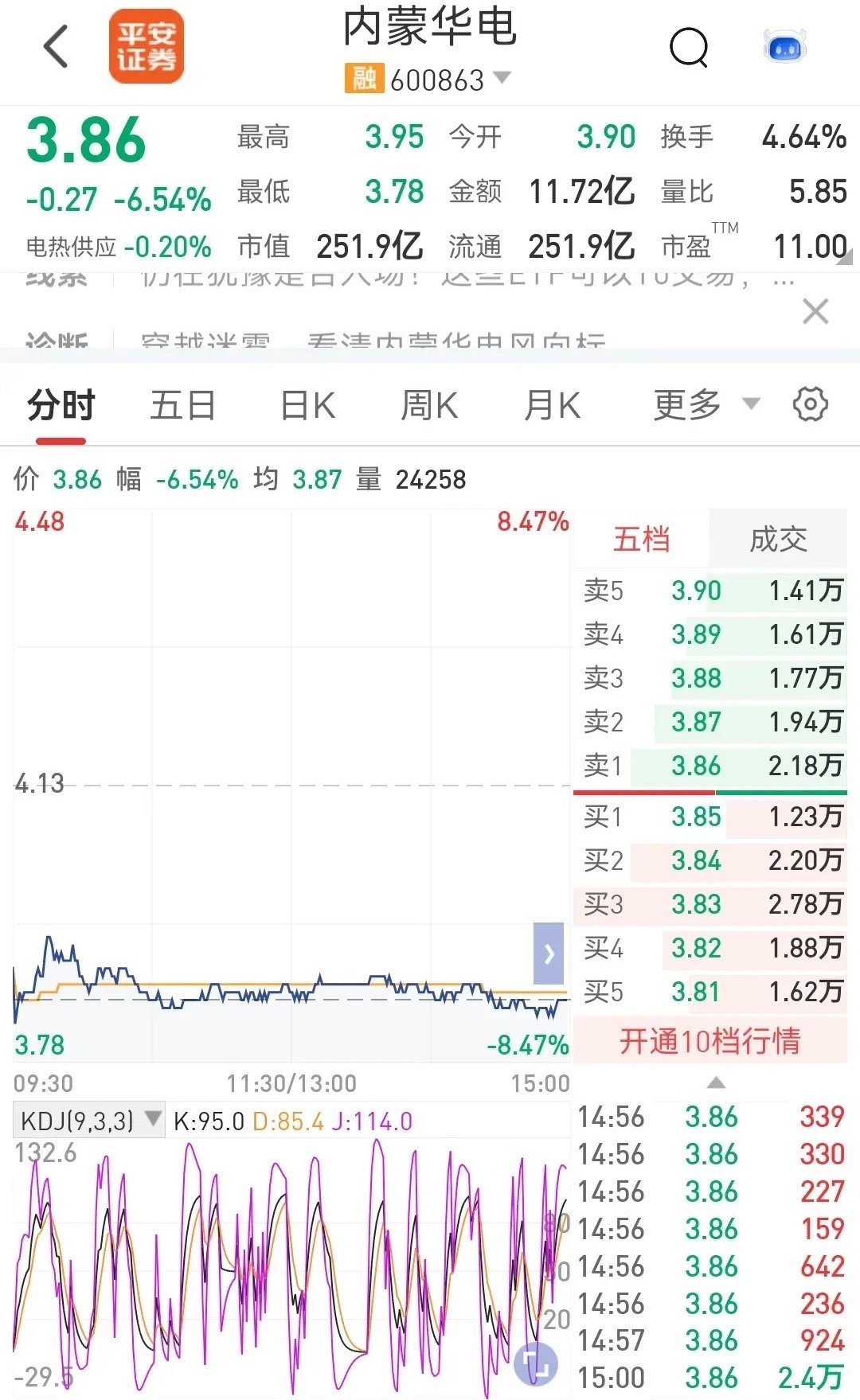Select the 成交 tab
The height and width of the screenshot is (1400, 860).
[x=778, y=539]
